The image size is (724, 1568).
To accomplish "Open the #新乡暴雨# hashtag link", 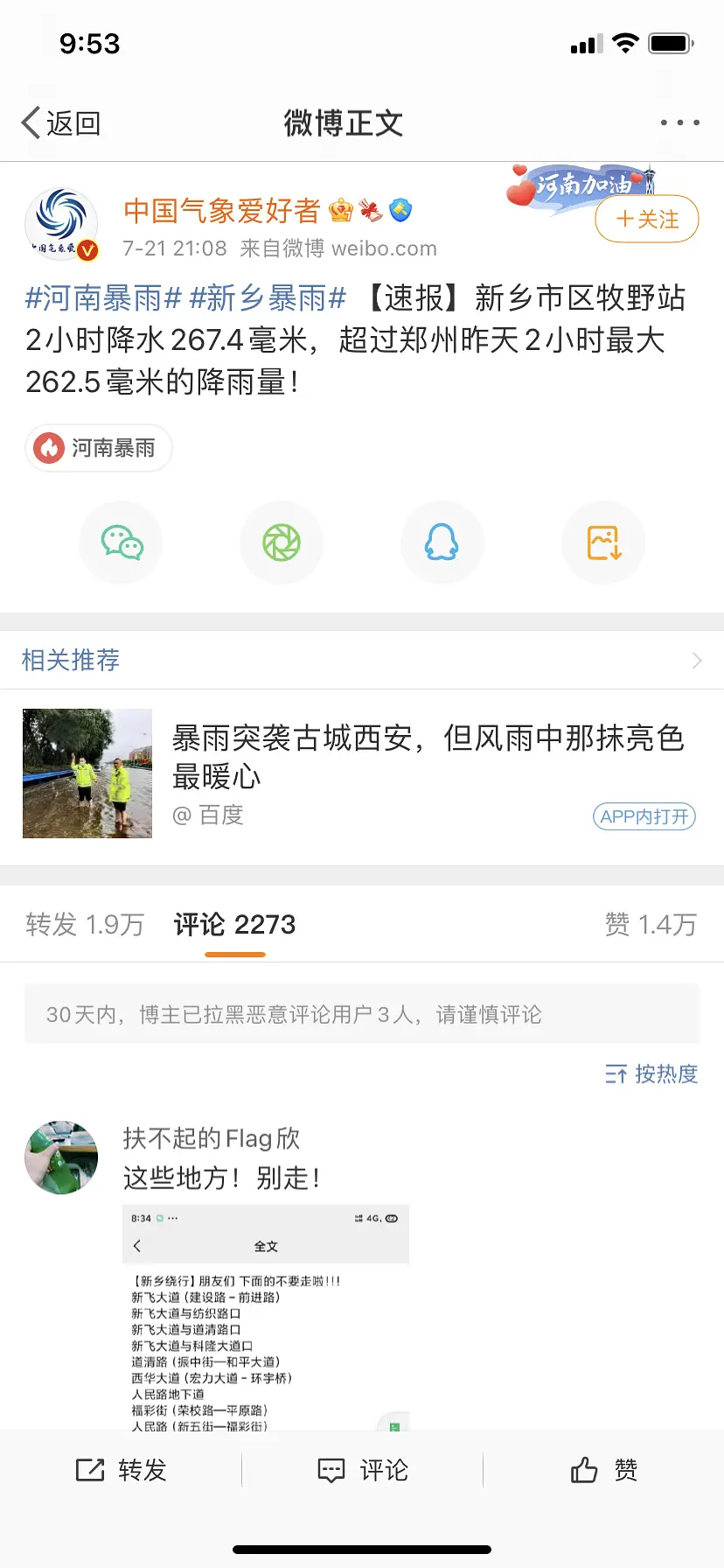I will click(268, 298).
